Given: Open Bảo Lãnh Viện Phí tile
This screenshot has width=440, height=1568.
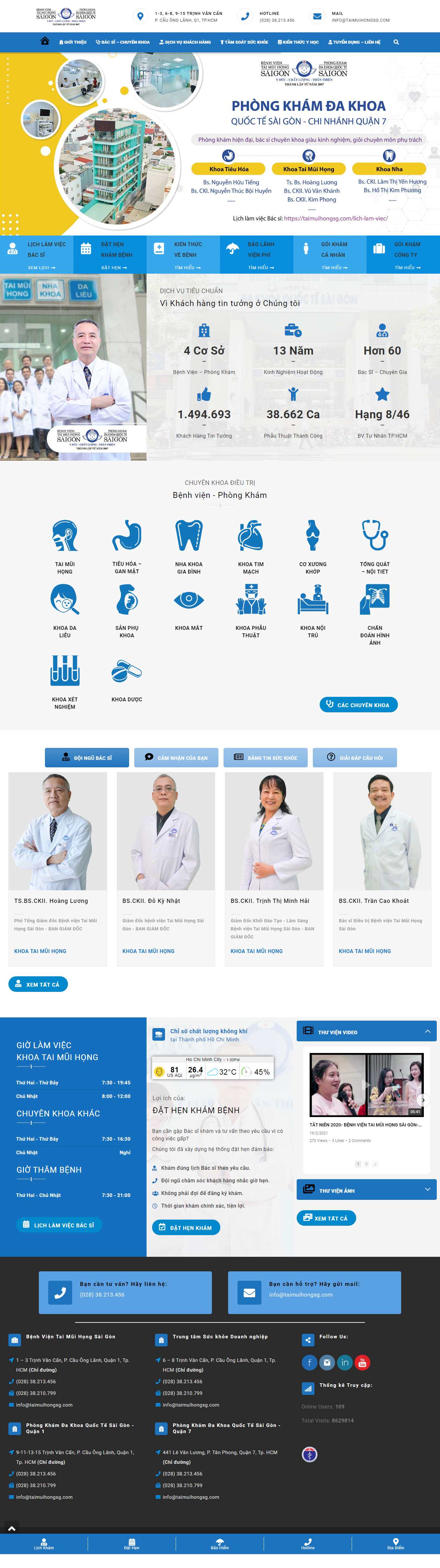Looking at the screenshot, I should [x=256, y=255].
